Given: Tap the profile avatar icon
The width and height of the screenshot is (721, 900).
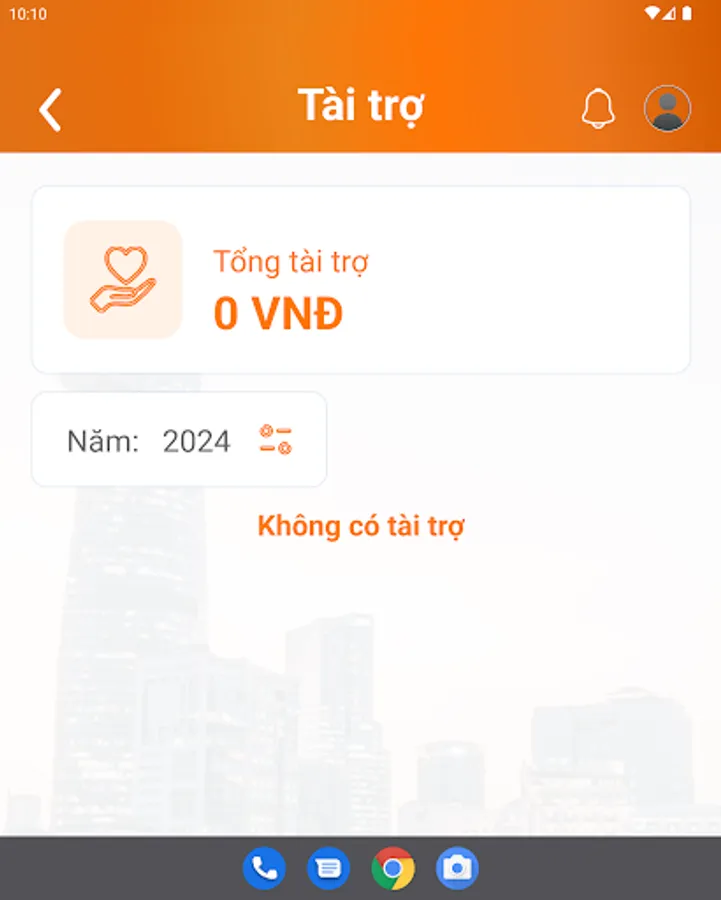Looking at the screenshot, I should 665,108.
